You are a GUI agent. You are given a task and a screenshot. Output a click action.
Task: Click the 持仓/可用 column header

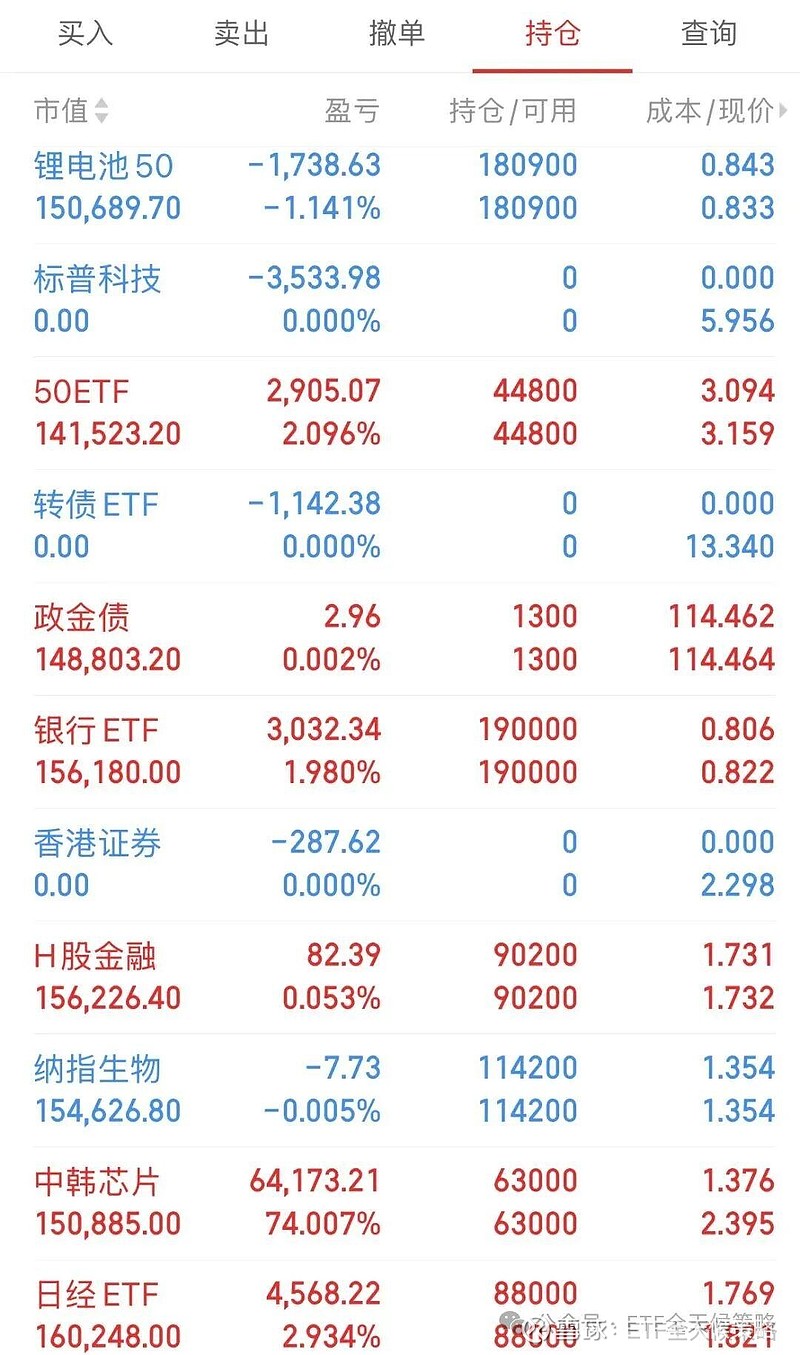512,112
